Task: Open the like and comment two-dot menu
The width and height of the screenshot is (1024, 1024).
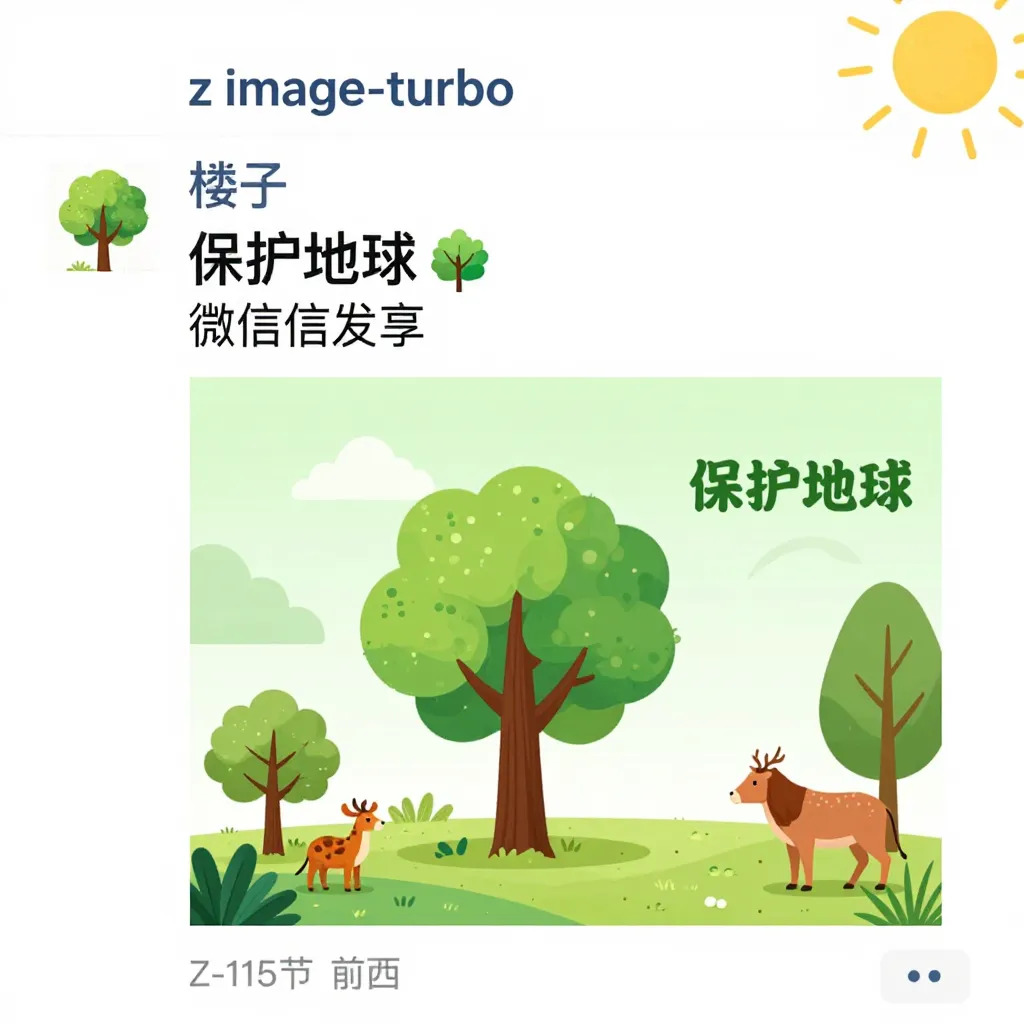Action: point(925,976)
